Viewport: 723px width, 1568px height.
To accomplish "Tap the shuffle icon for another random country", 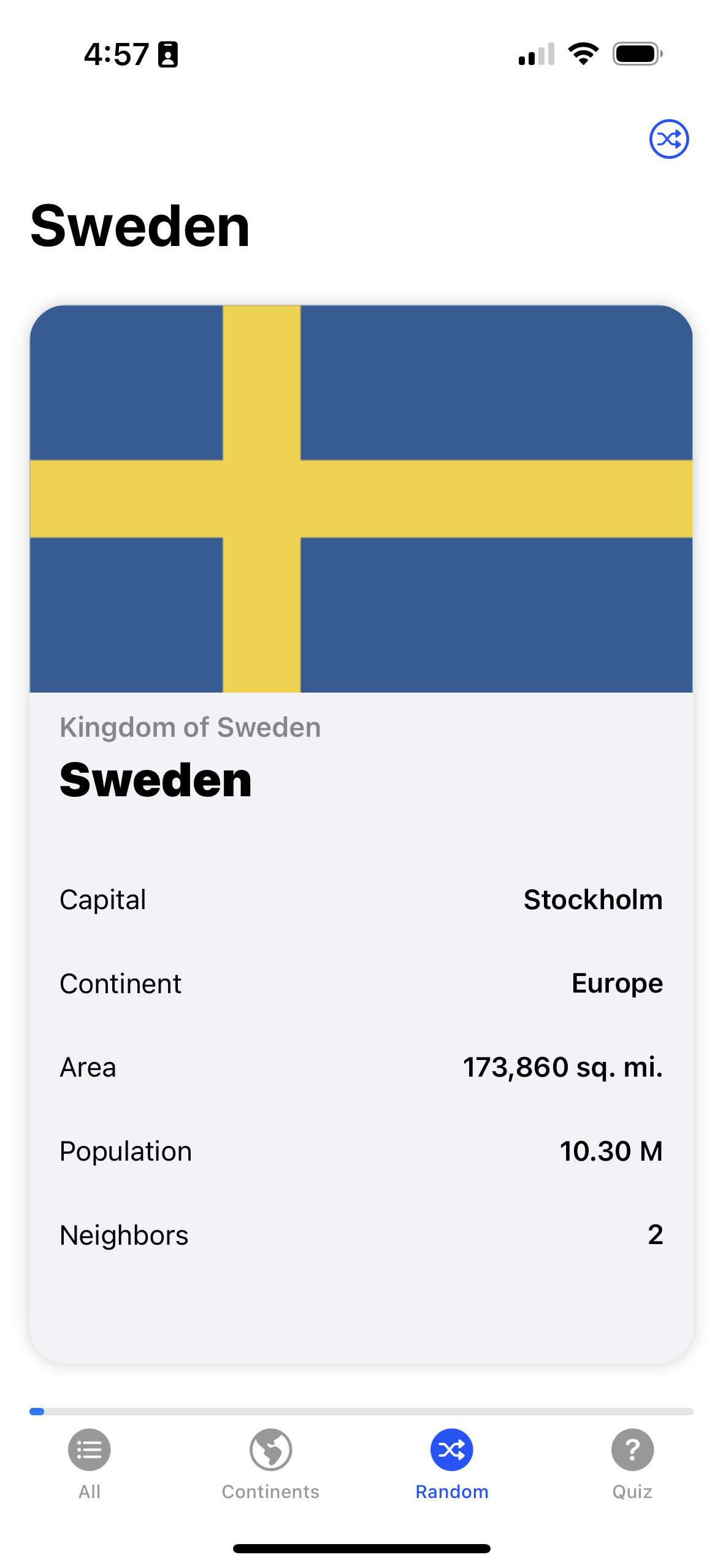I will tap(668, 139).
